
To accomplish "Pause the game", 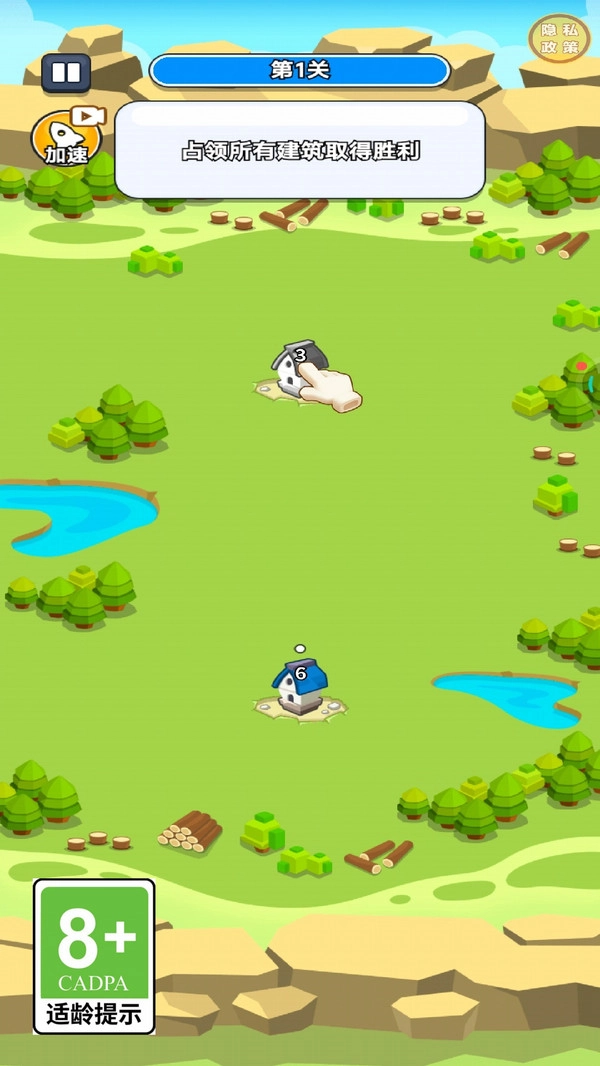I will [x=66, y=73].
